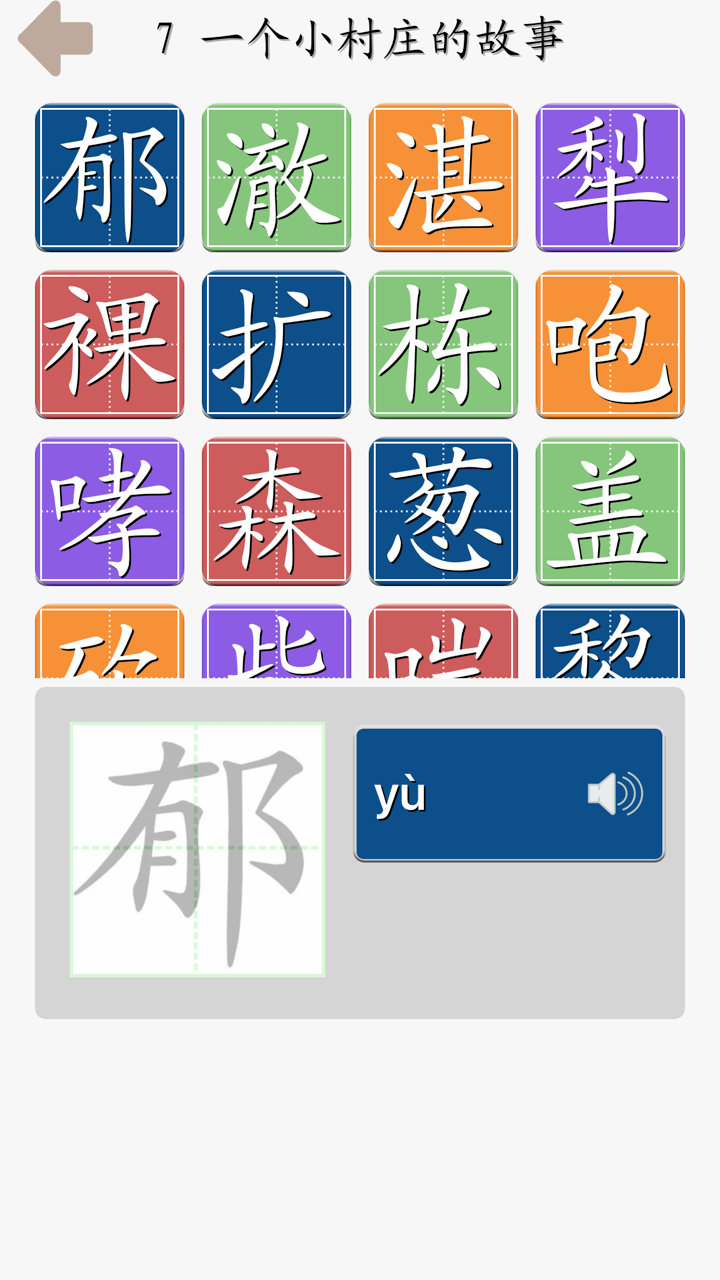Screen dimensions: 720x1280
Task: Select the 澈 tile on a green card
Action: coord(277,178)
